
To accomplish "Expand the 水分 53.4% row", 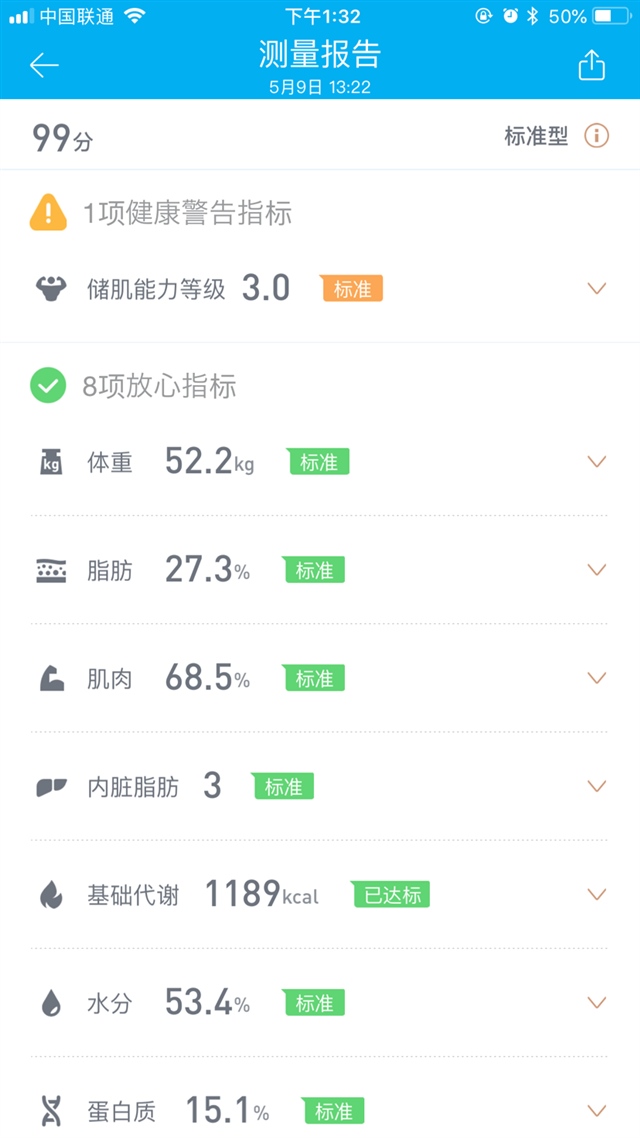I will (x=597, y=1002).
